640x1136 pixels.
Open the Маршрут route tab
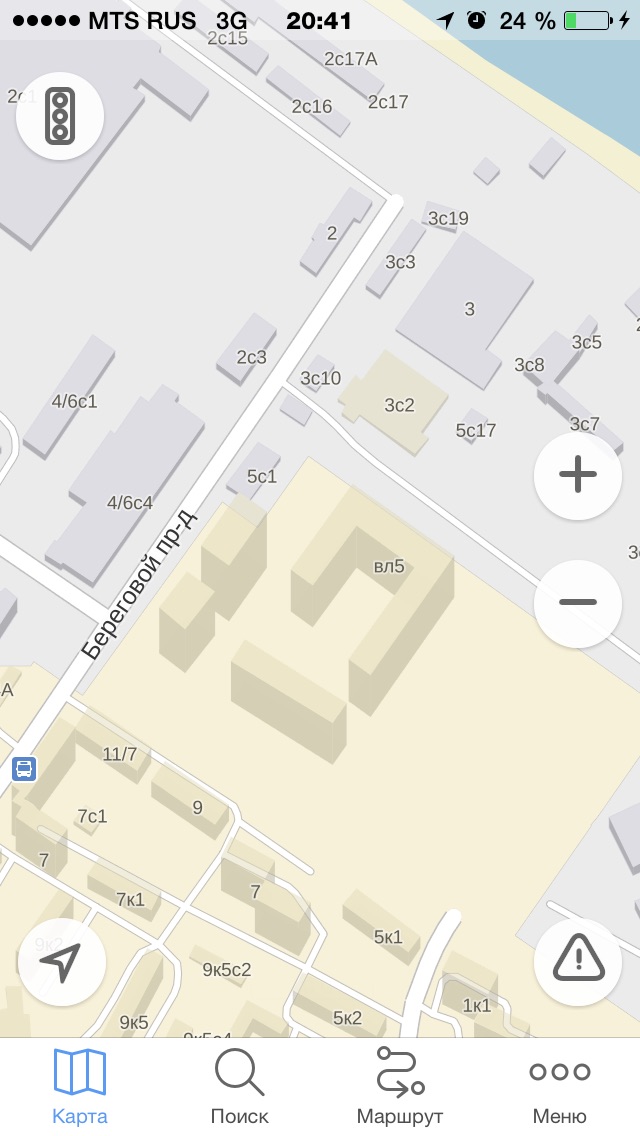[400, 1087]
